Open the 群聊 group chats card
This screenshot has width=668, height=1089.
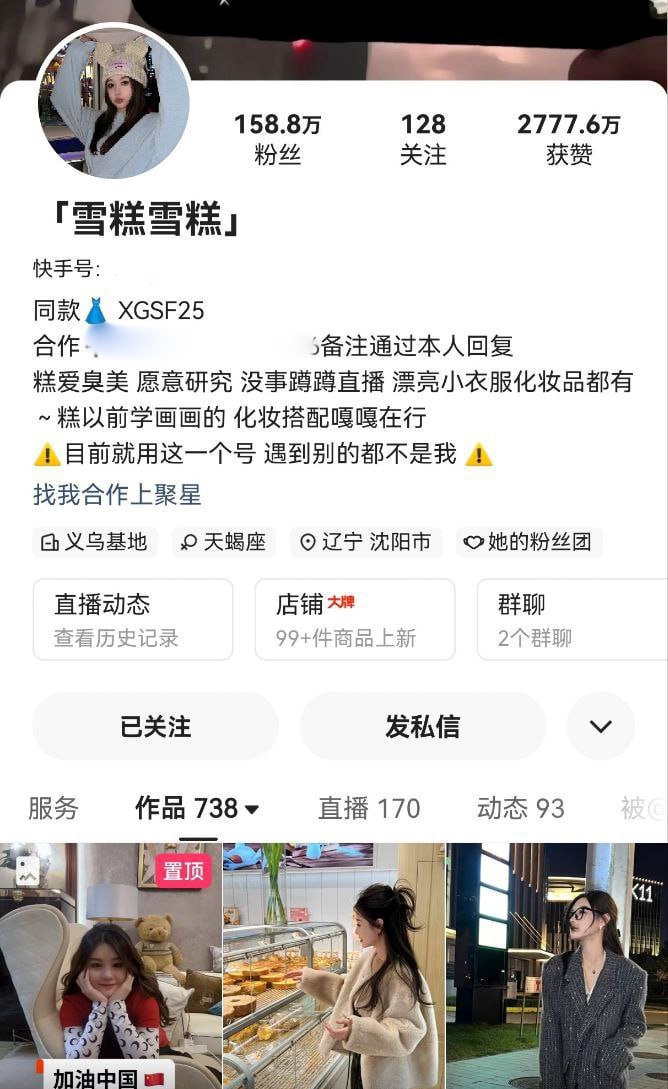pyautogui.click(x=570, y=619)
